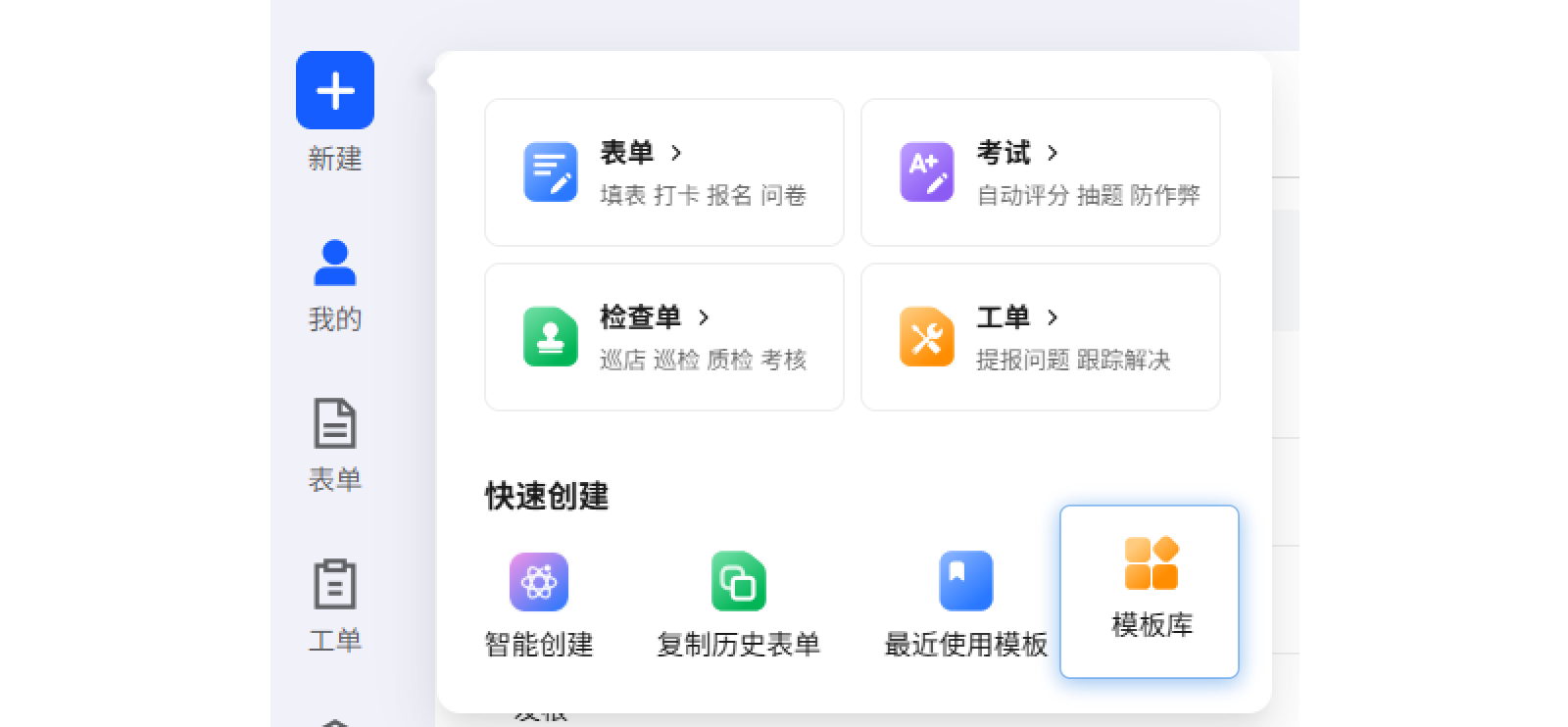Tap the blue 新建 plus button

(335, 91)
